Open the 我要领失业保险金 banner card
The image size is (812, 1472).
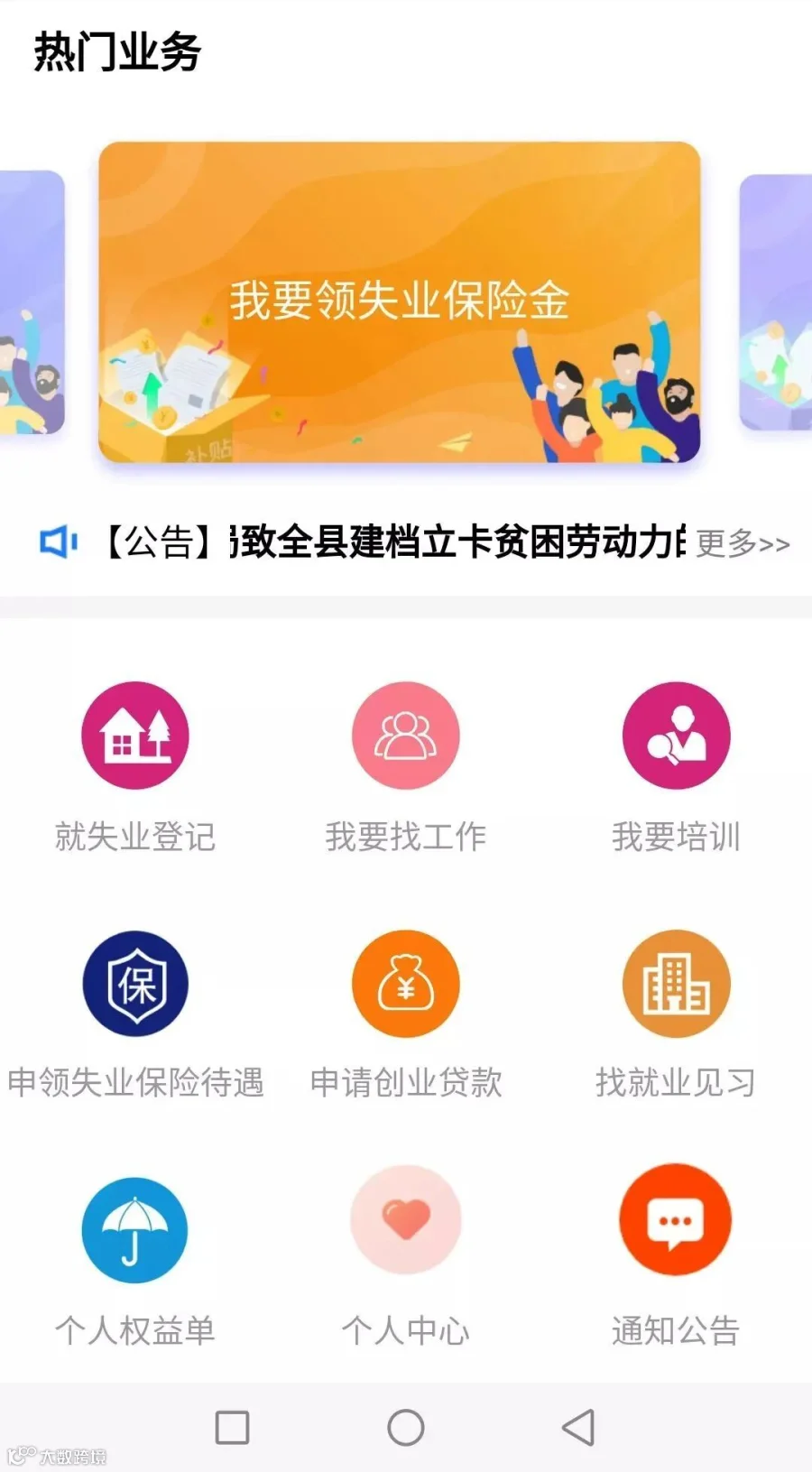pos(400,302)
